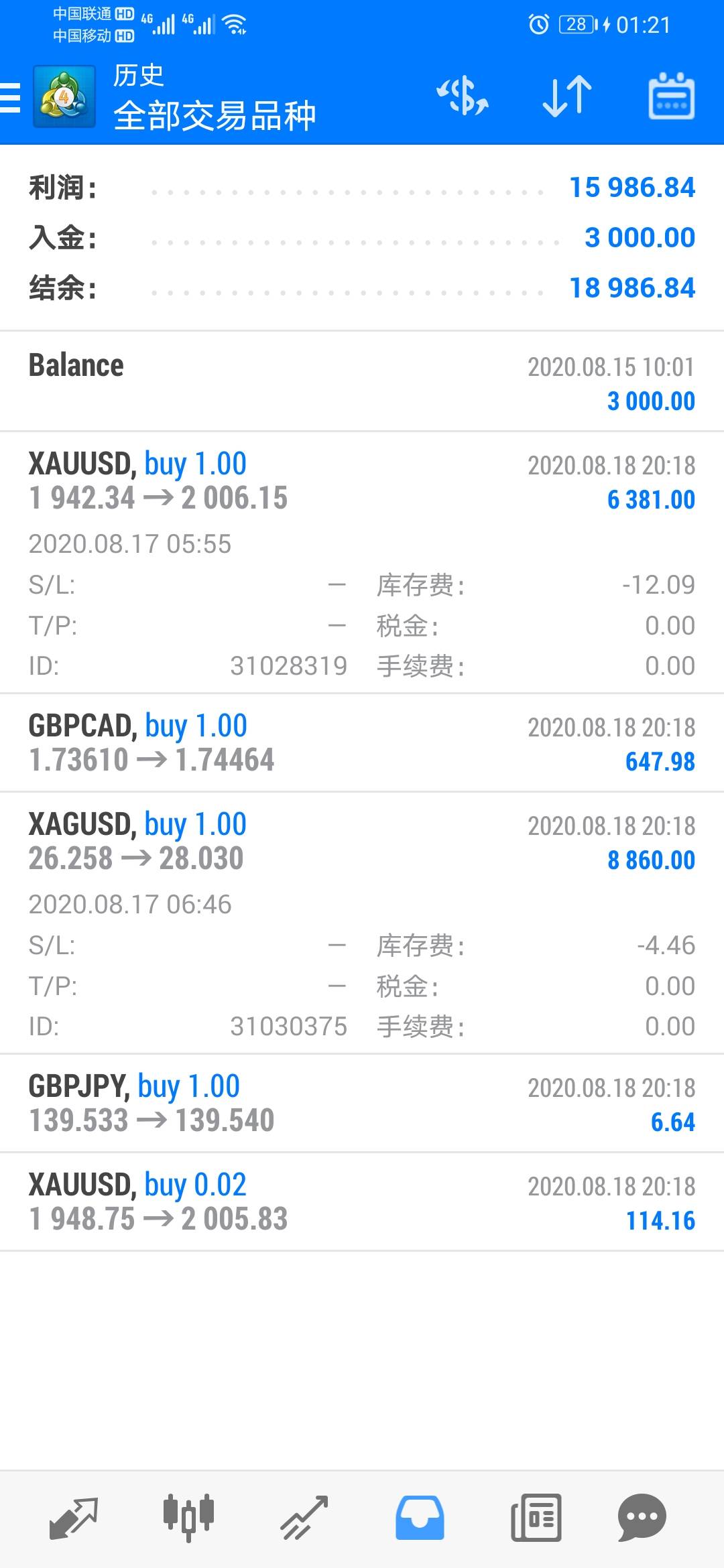Screen dimensions: 724x1568
Task: Open the sort order arrows
Action: tap(567, 96)
